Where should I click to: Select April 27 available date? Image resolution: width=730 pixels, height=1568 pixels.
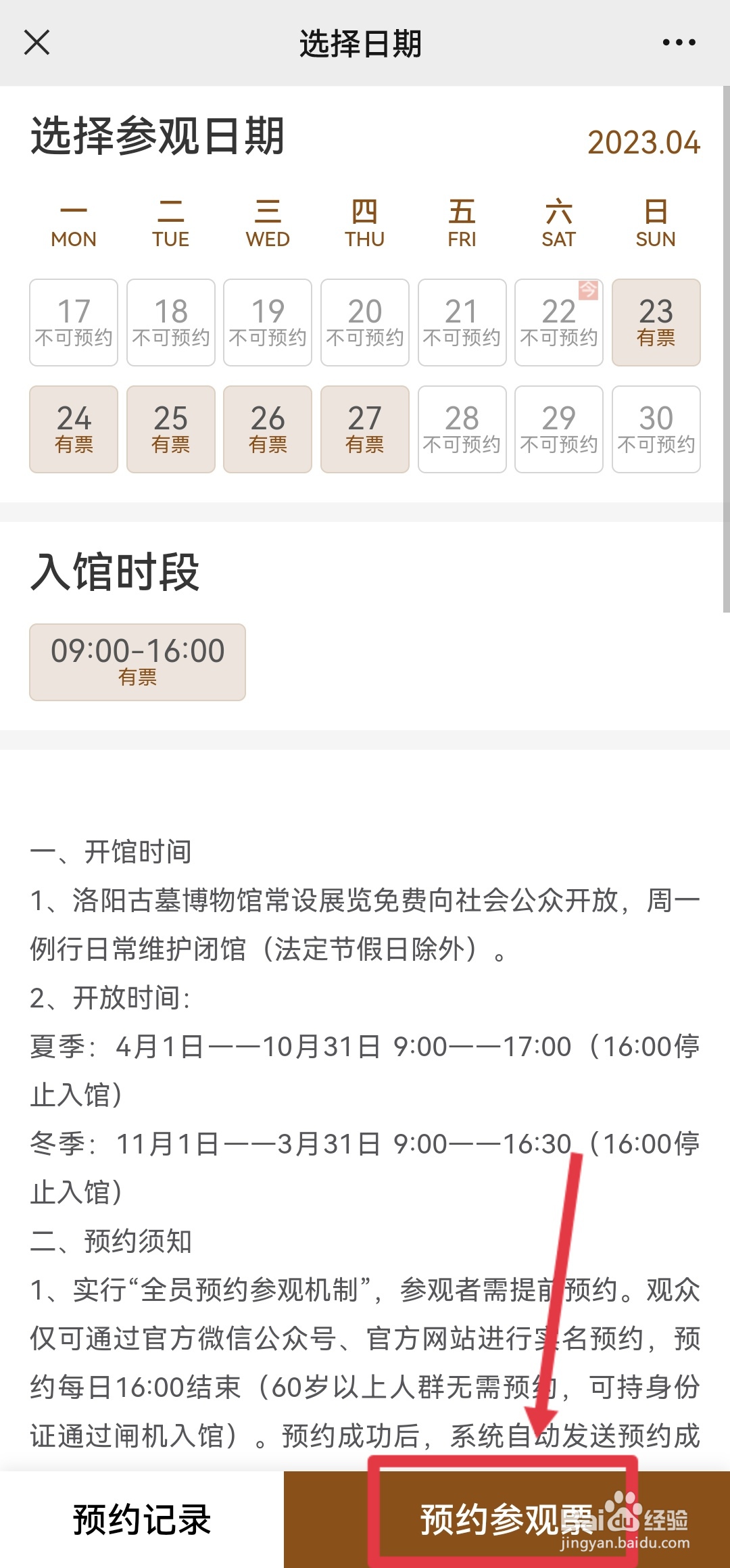click(364, 429)
